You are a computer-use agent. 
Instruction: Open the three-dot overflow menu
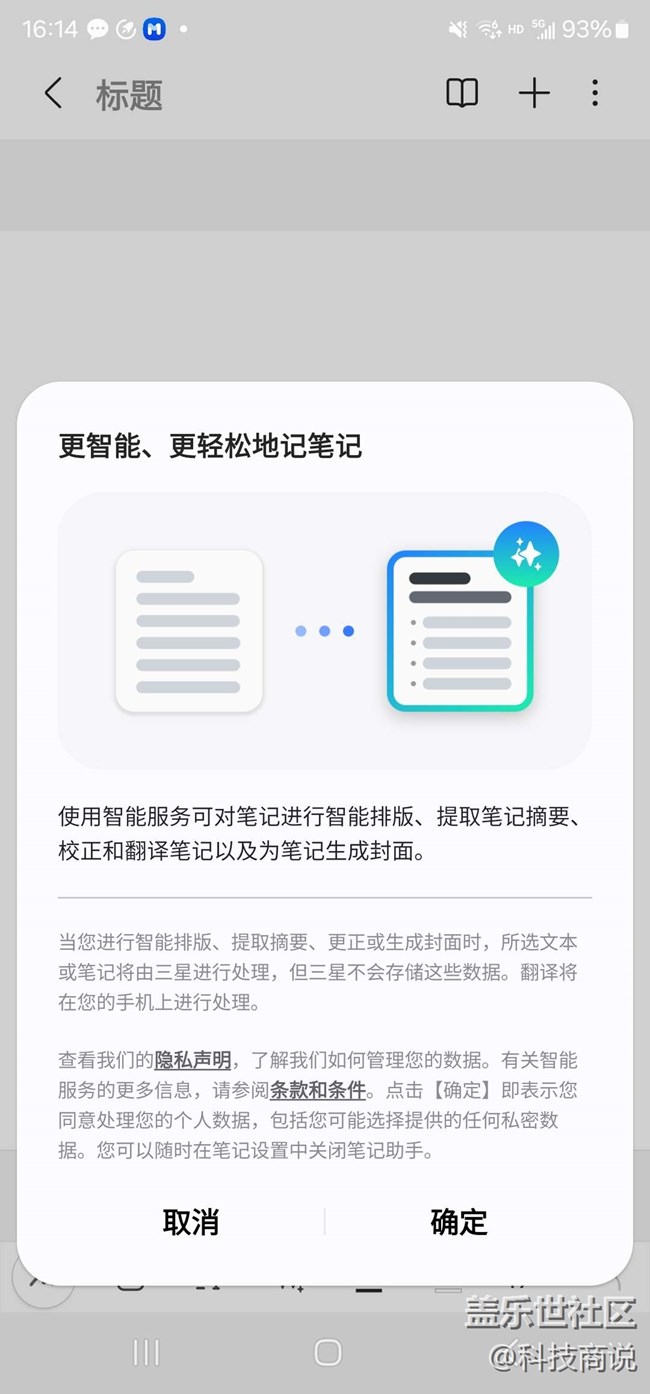click(x=595, y=94)
